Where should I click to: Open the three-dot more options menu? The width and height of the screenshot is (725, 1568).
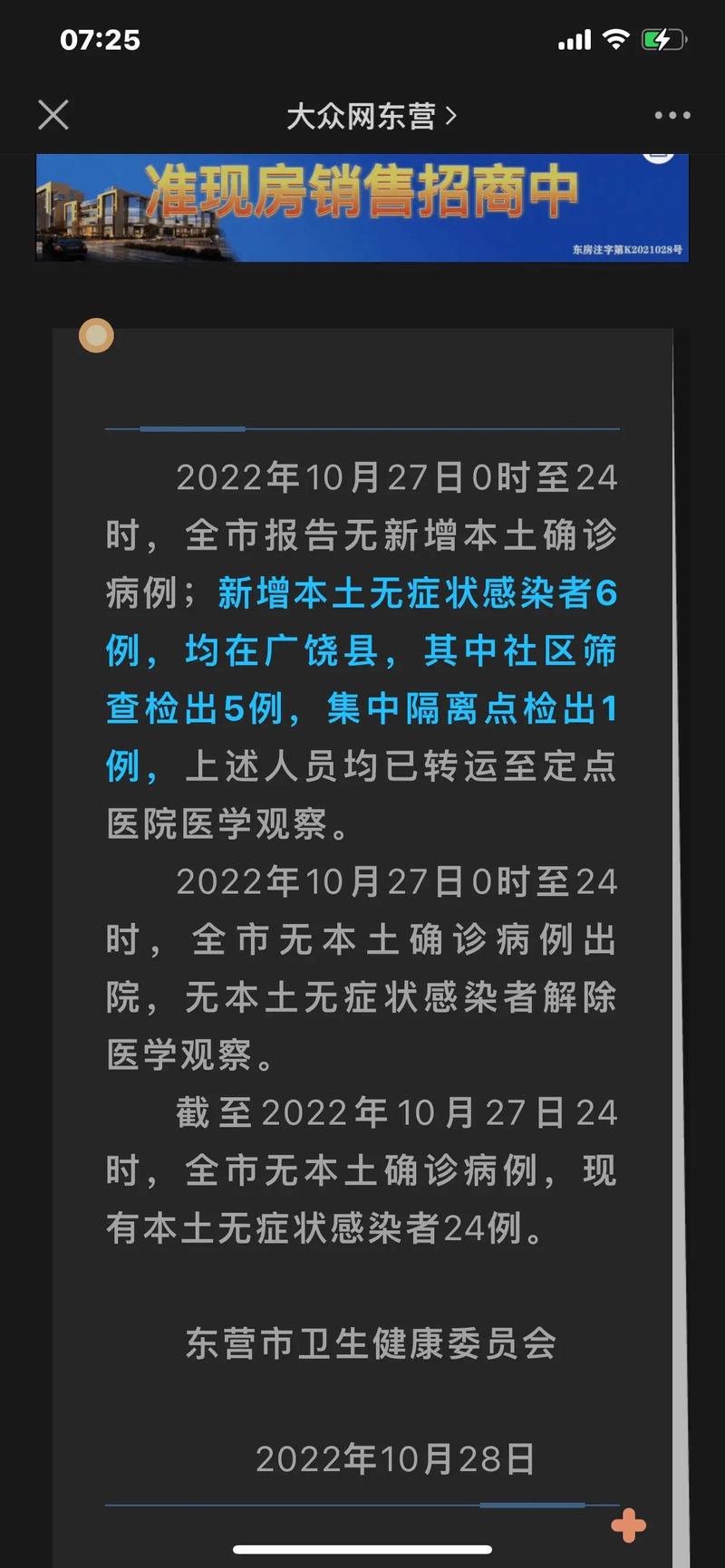672,115
